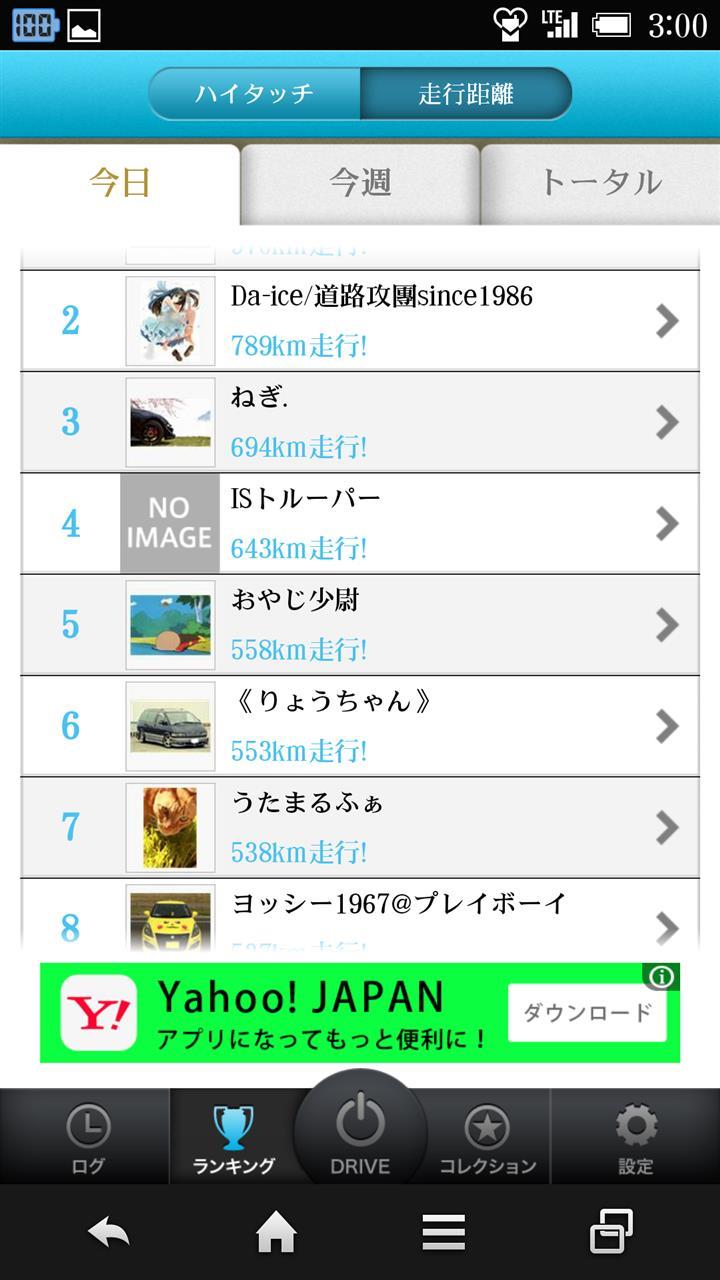This screenshot has width=720, height=1280.
Task: Open ad info icon on Yahoo banner
Action: click(661, 976)
